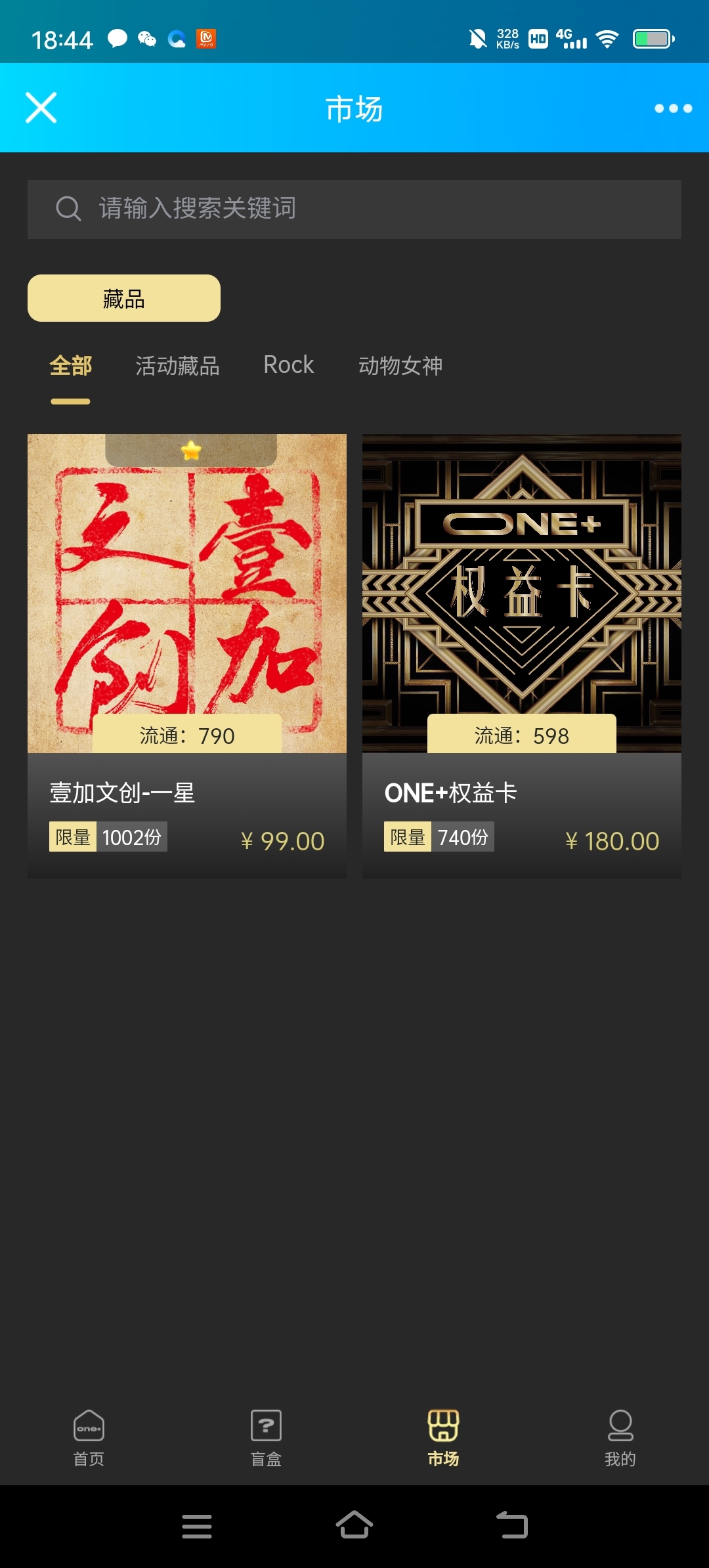Tap the system back button
Image resolution: width=709 pixels, height=1568 pixels.
tap(512, 1525)
